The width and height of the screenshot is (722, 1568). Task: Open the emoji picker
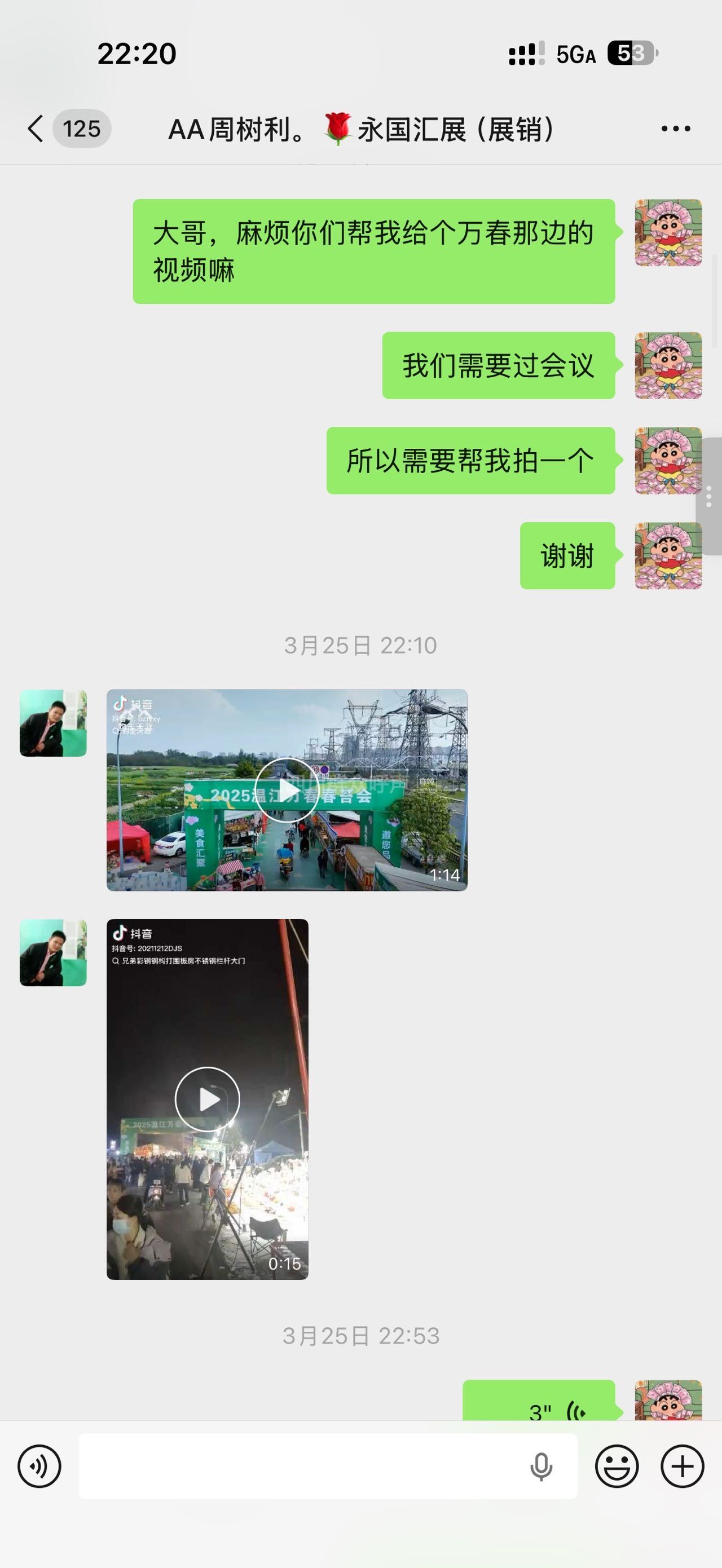pyautogui.click(x=617, y=1467)
